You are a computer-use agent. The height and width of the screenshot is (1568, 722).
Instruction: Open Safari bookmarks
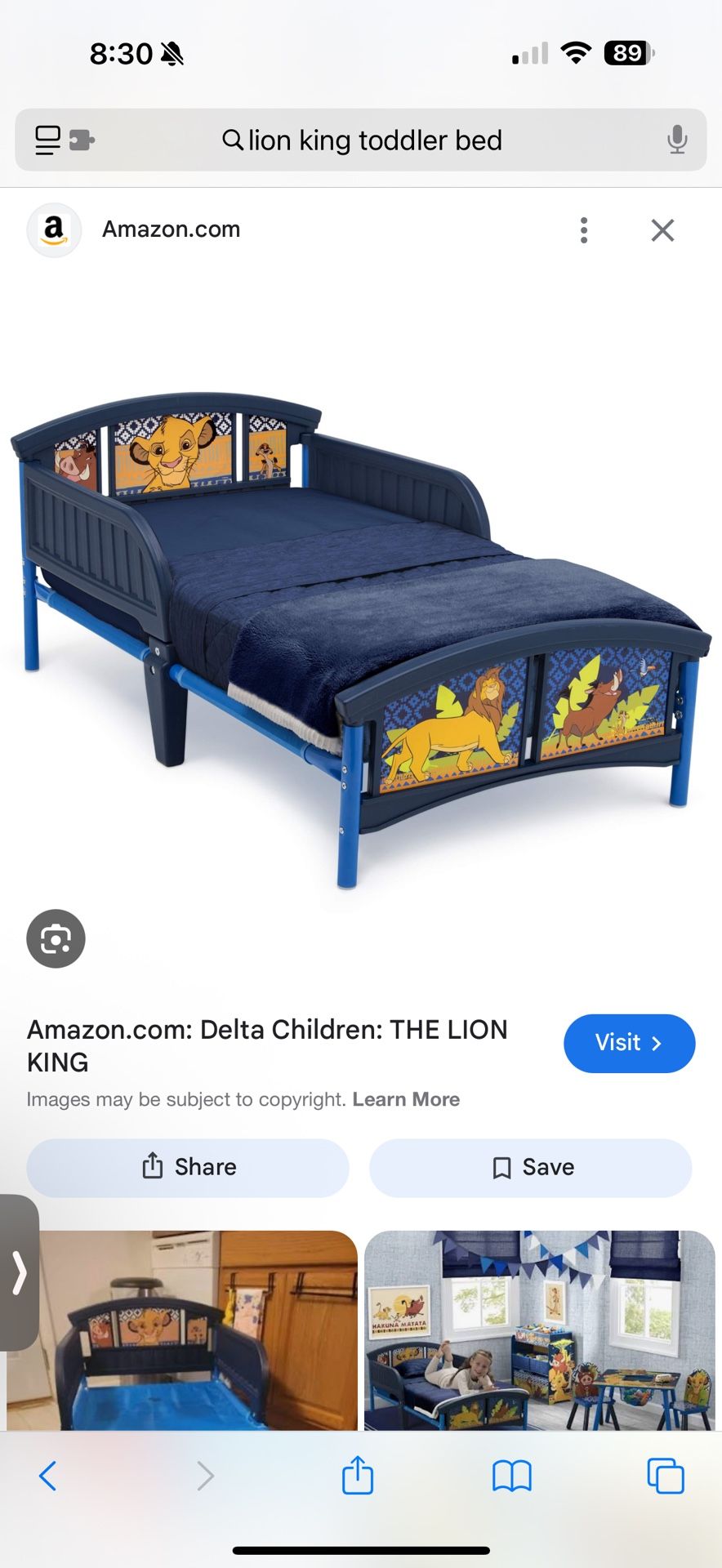click(x=512, y=1476)
